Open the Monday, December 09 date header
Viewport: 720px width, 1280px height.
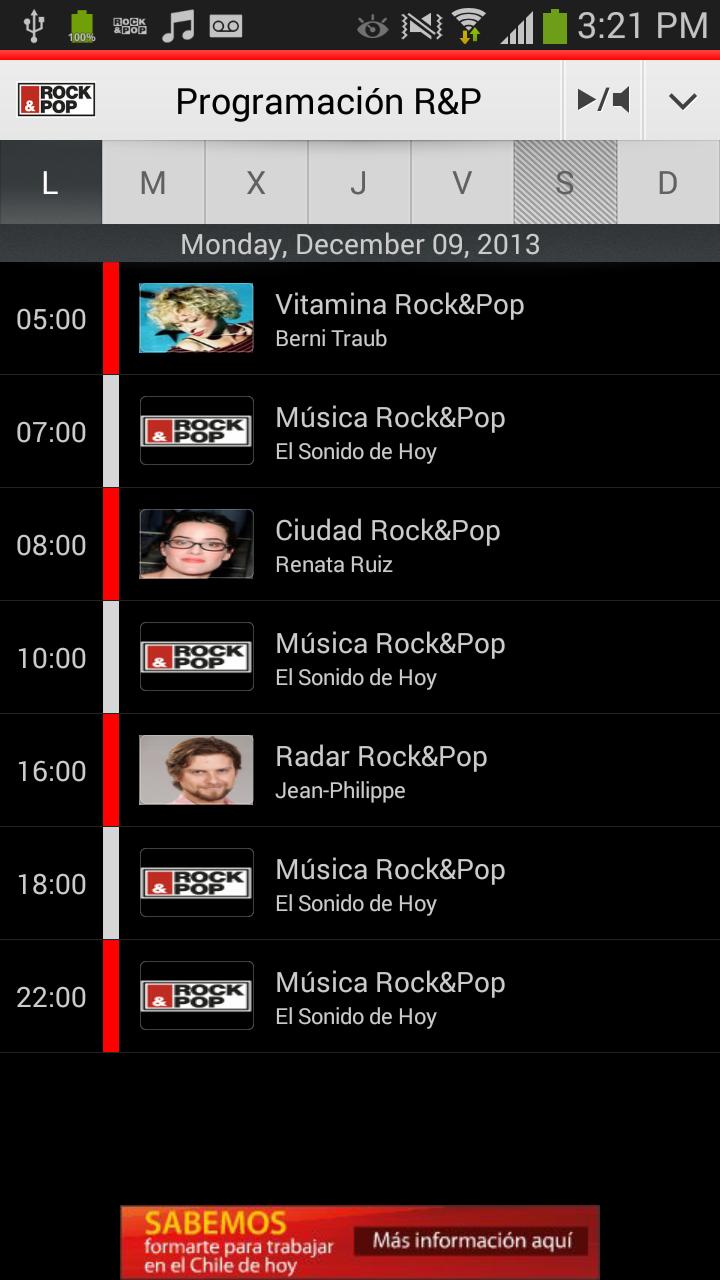tap(360, 243)
